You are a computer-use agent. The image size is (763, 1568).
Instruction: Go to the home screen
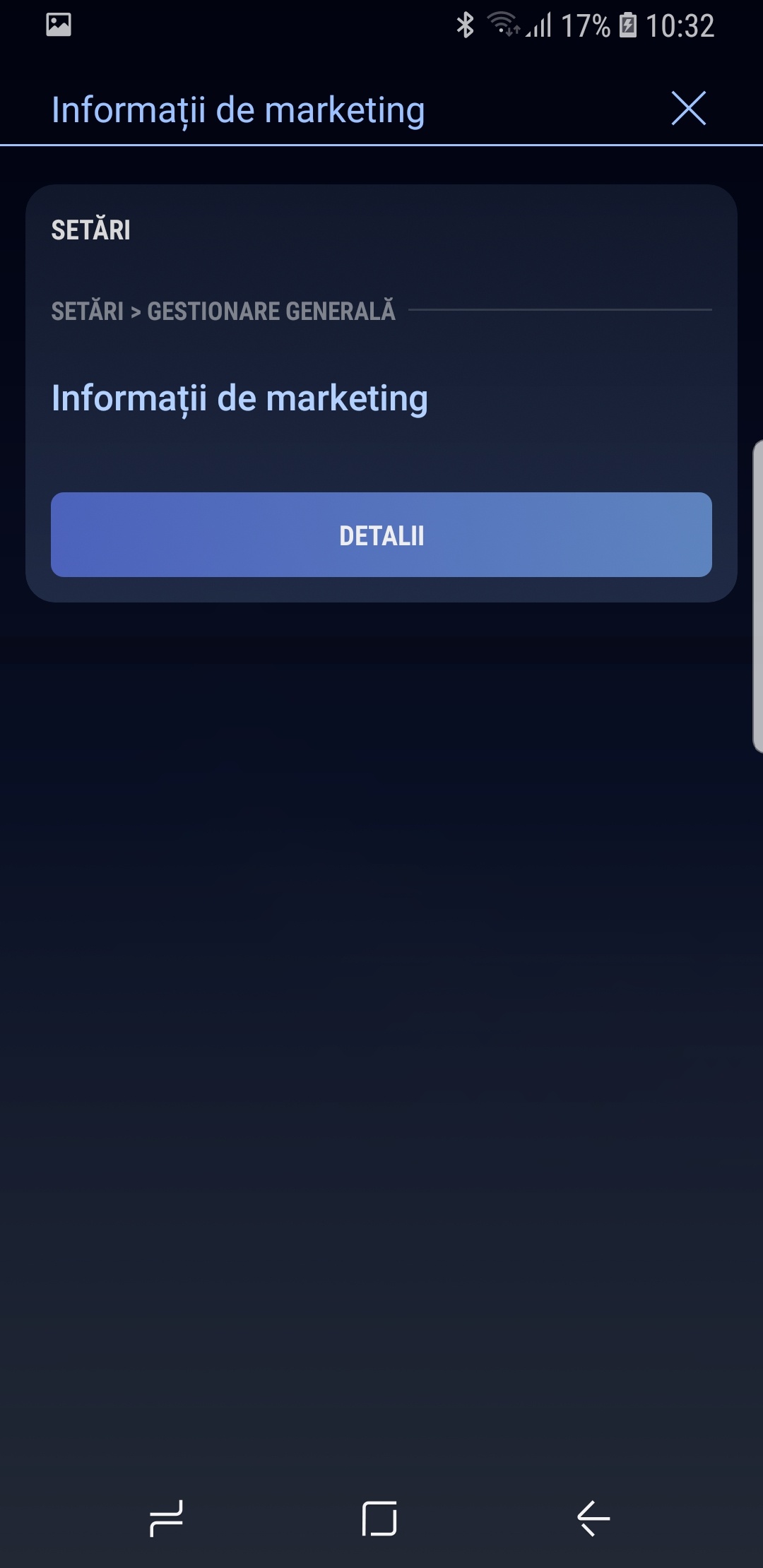(379, 1518)
